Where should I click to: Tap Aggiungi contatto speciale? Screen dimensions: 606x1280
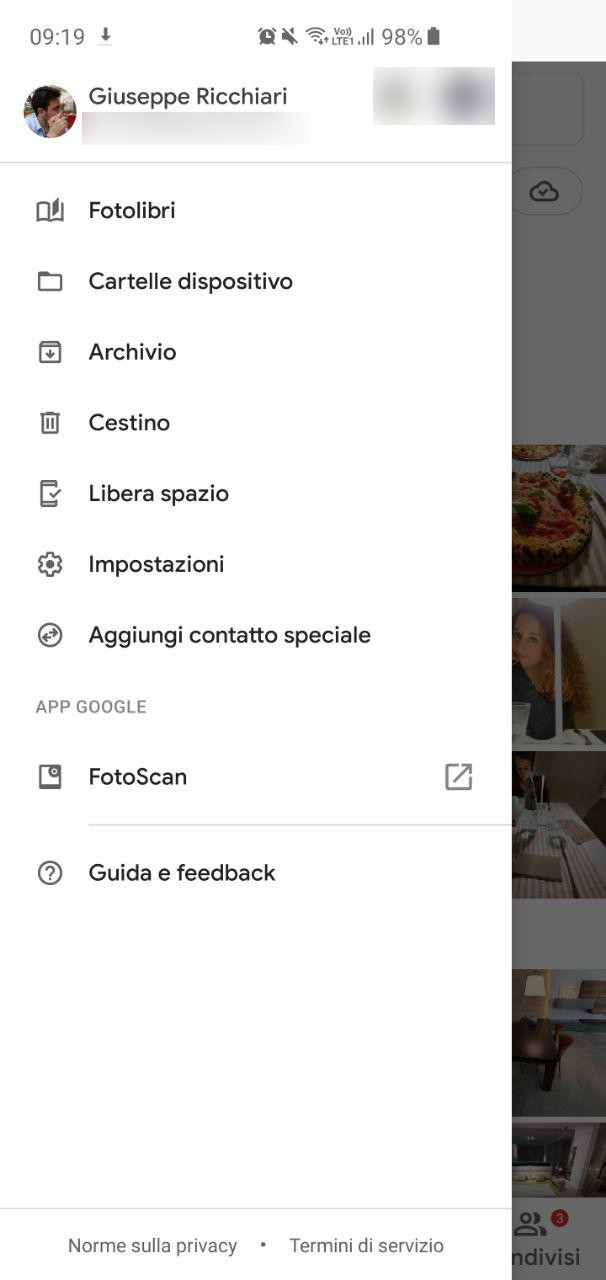[x=255, y=636]
